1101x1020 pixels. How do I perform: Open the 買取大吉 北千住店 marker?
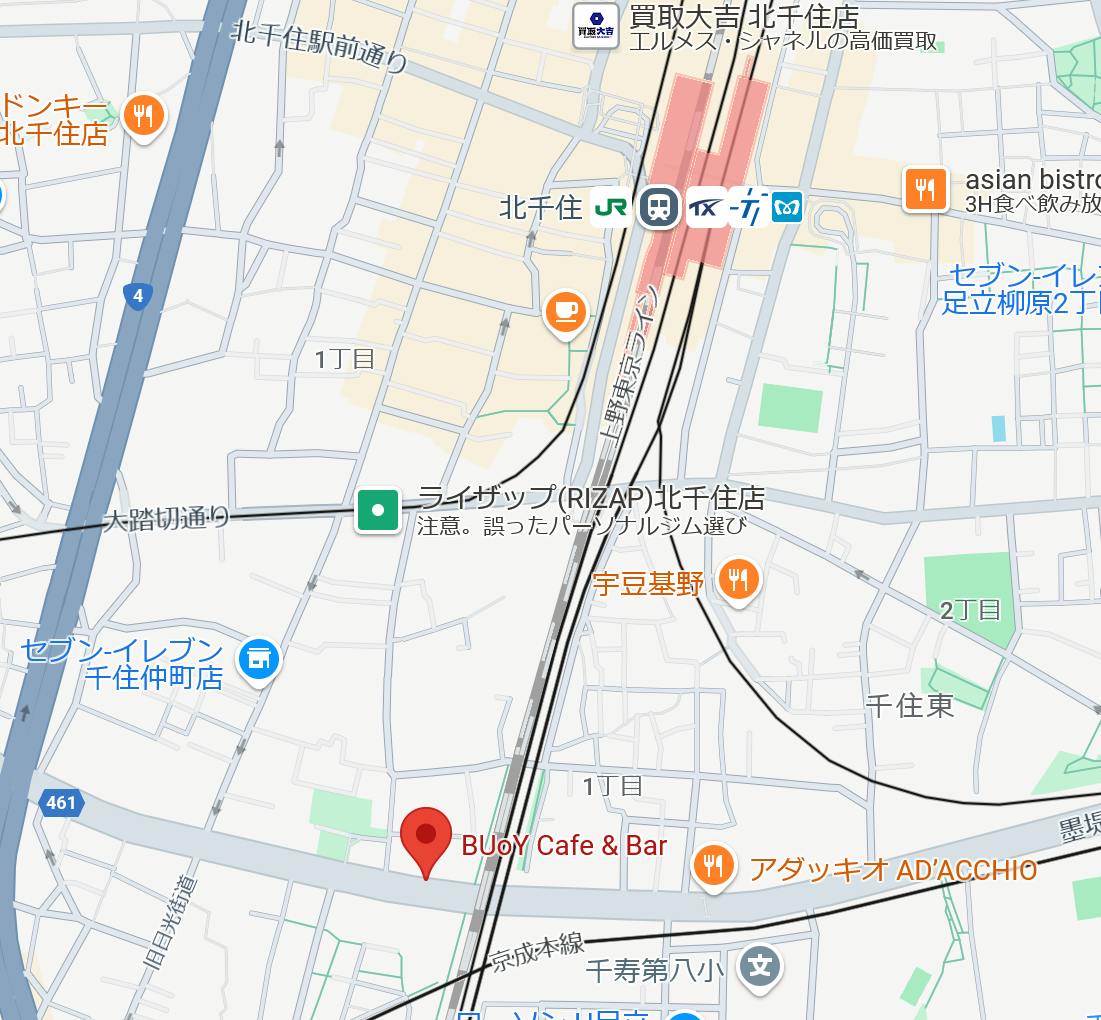point(596,27)
